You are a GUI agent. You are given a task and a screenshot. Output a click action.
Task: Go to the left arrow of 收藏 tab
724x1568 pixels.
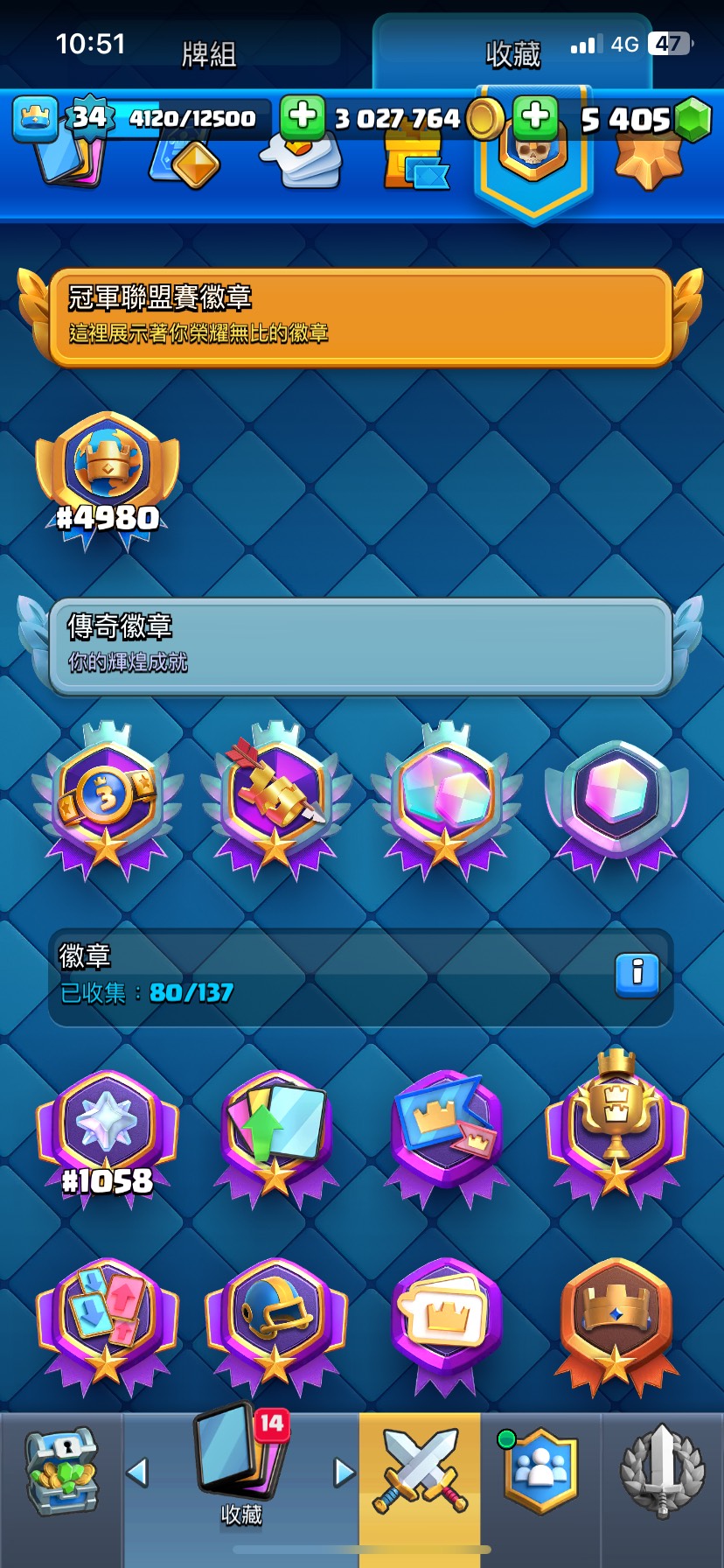[137, 1472]
